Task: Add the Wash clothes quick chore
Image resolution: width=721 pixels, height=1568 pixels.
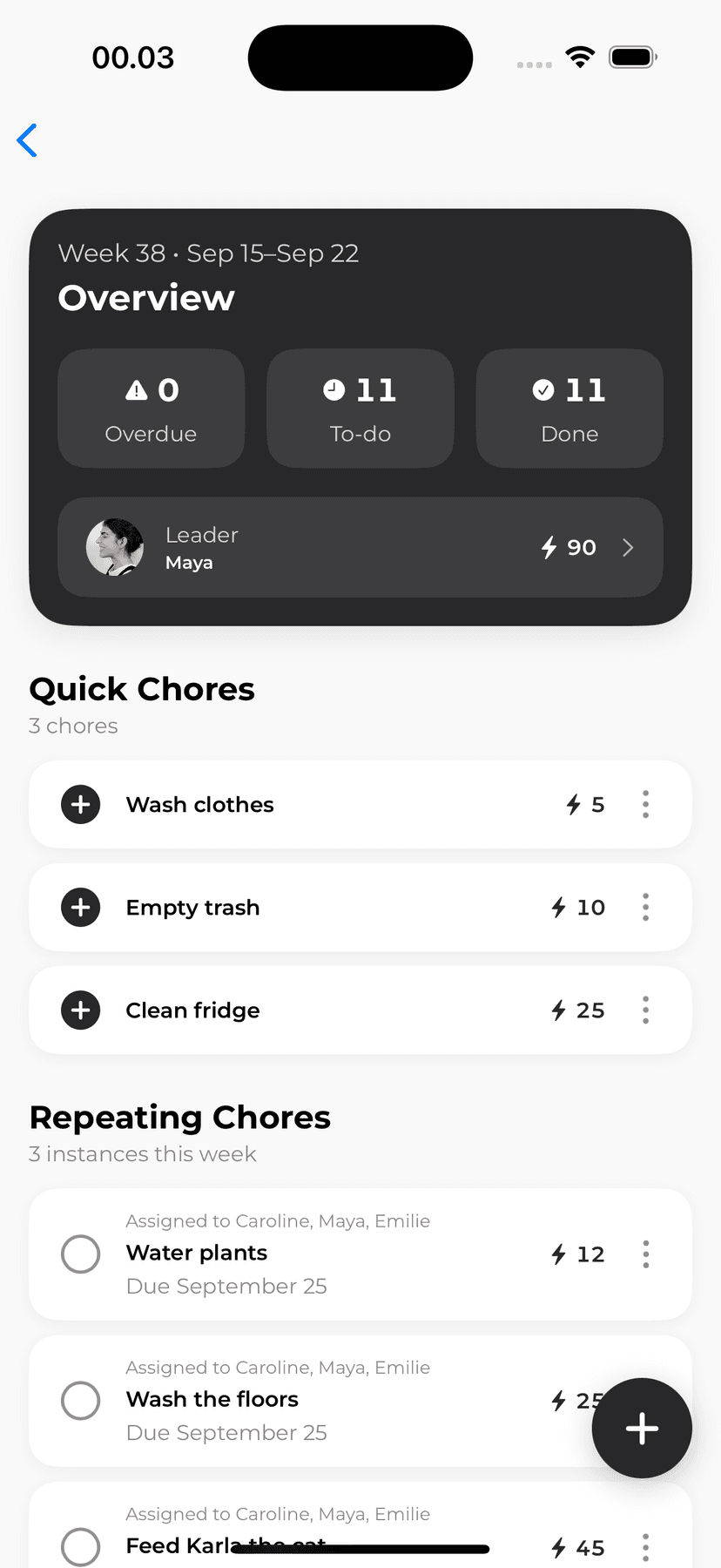Action: point(81,804)
